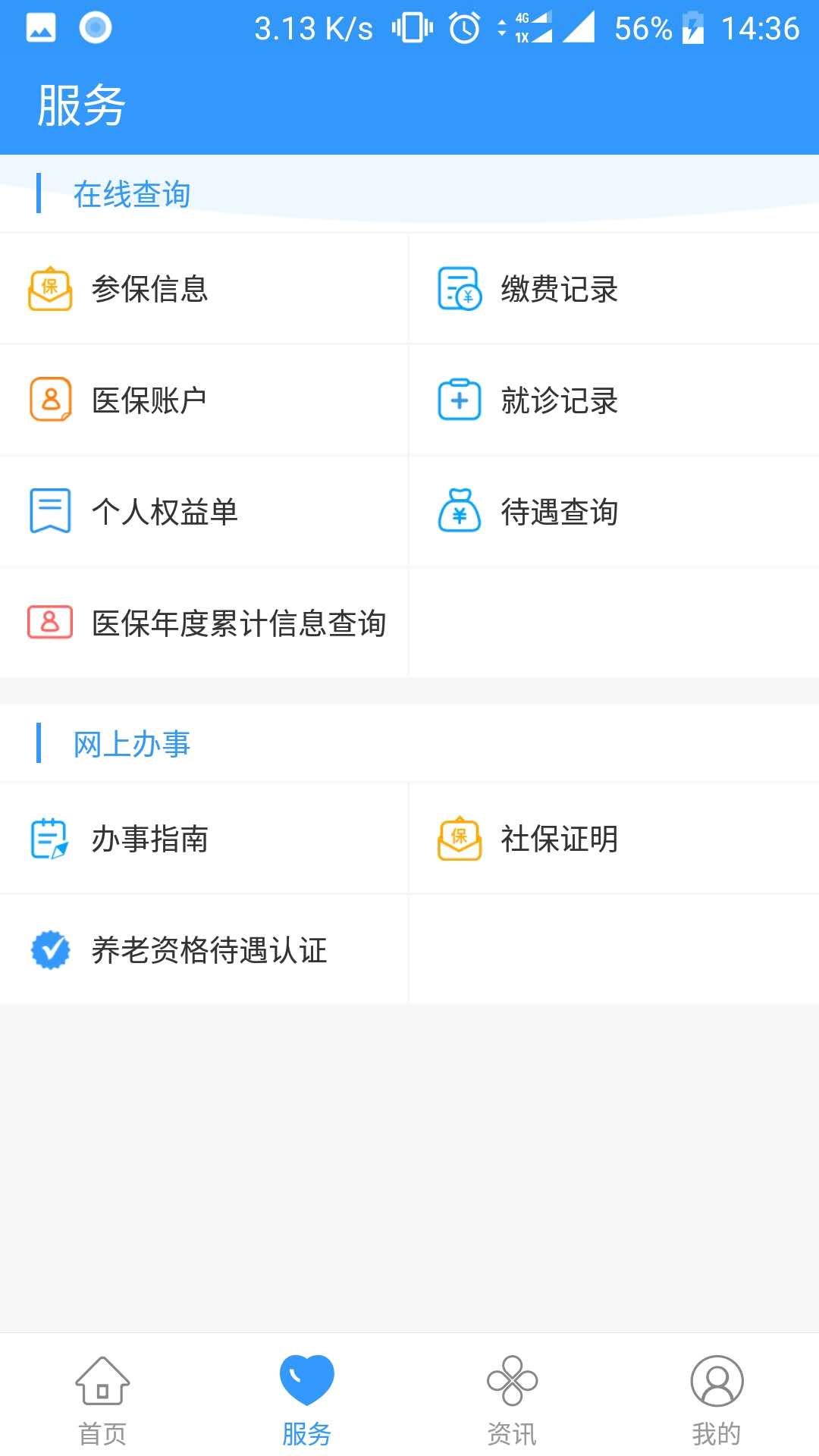Open the 参保信息 (insurance info) icon

click(49, 289)
